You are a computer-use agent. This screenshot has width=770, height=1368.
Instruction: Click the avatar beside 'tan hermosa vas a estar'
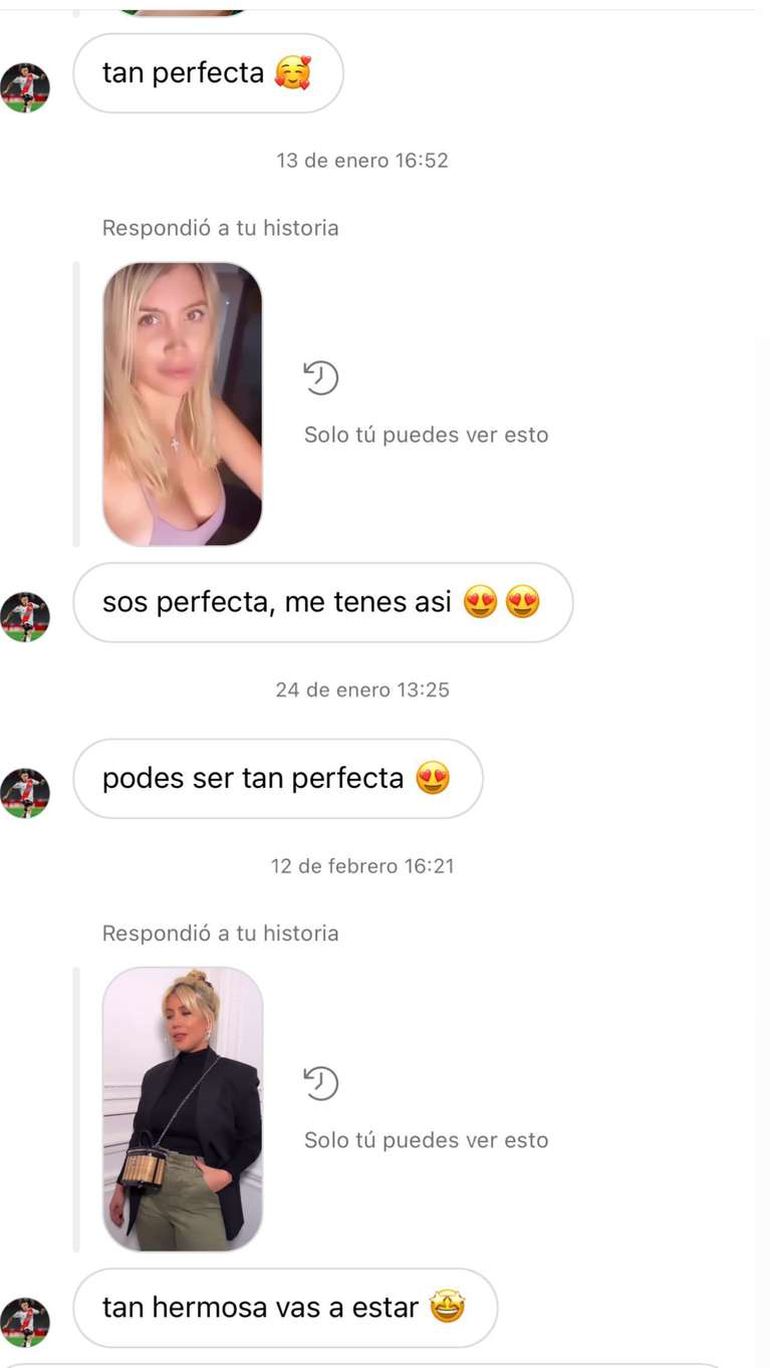(27, 1319)
